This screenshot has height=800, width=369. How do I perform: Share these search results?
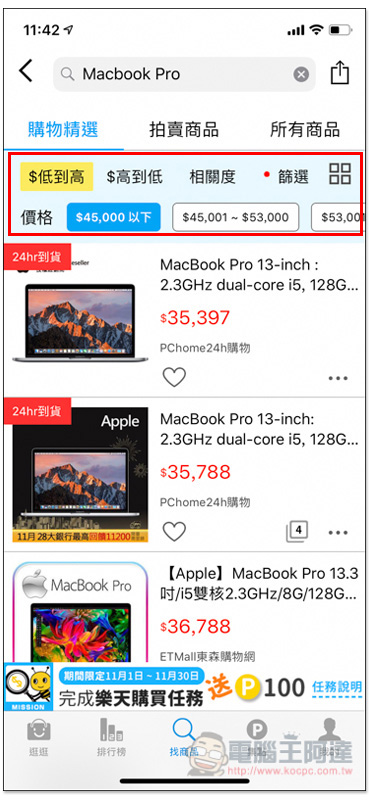340,72
